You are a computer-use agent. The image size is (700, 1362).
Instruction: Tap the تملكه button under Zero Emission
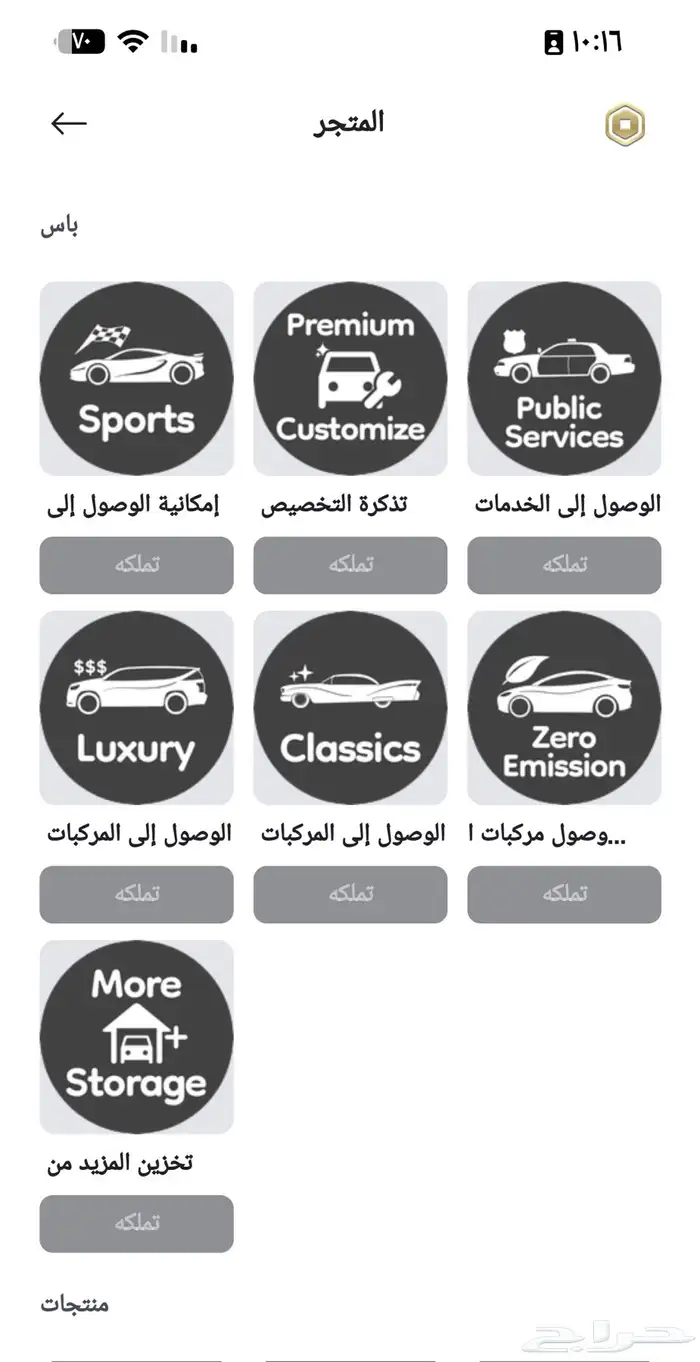click(564, 894)
